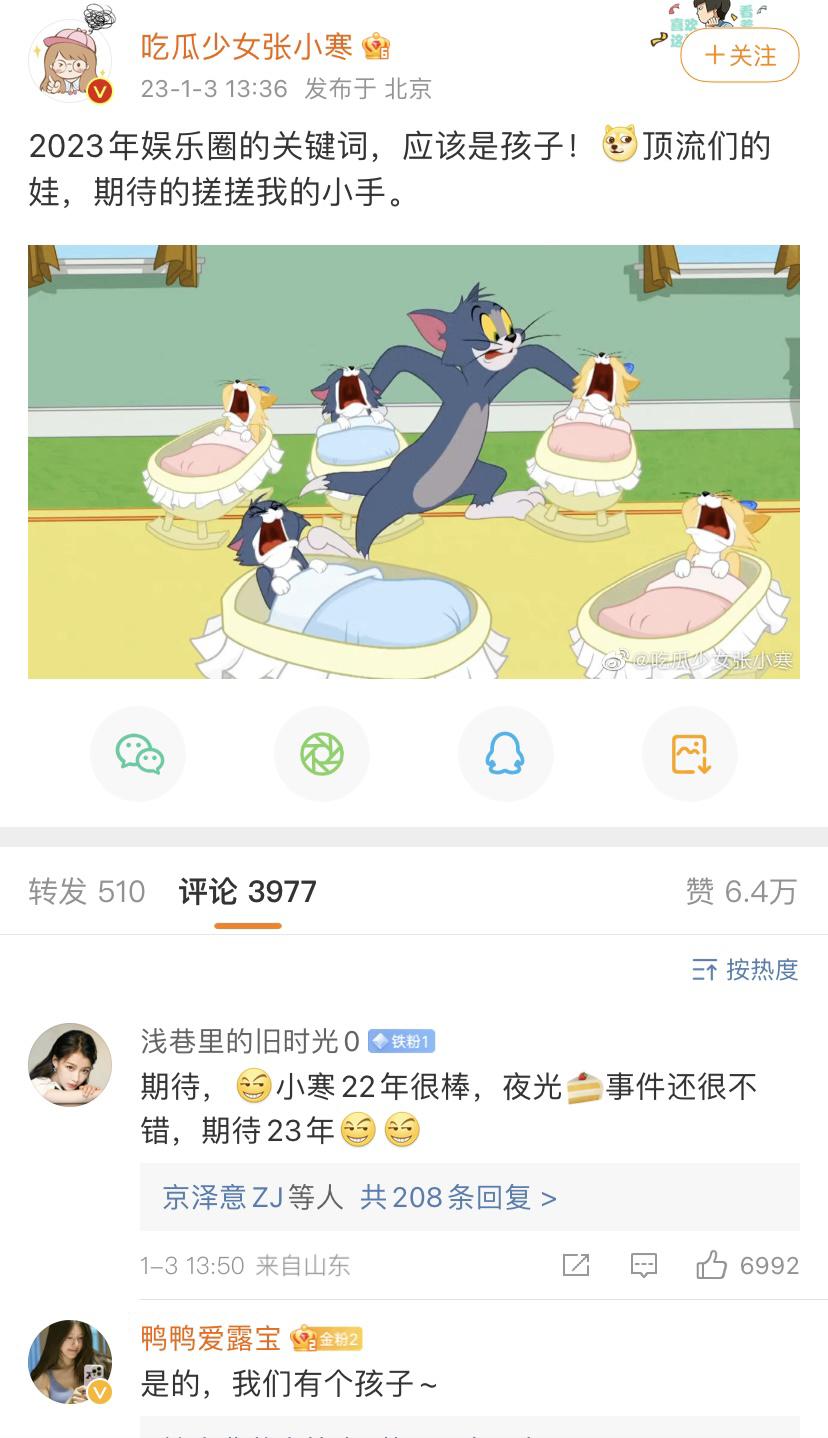The width and height of the screenshot is (828, 1438).
Task: Save the post image
Action: pos(689,754)
